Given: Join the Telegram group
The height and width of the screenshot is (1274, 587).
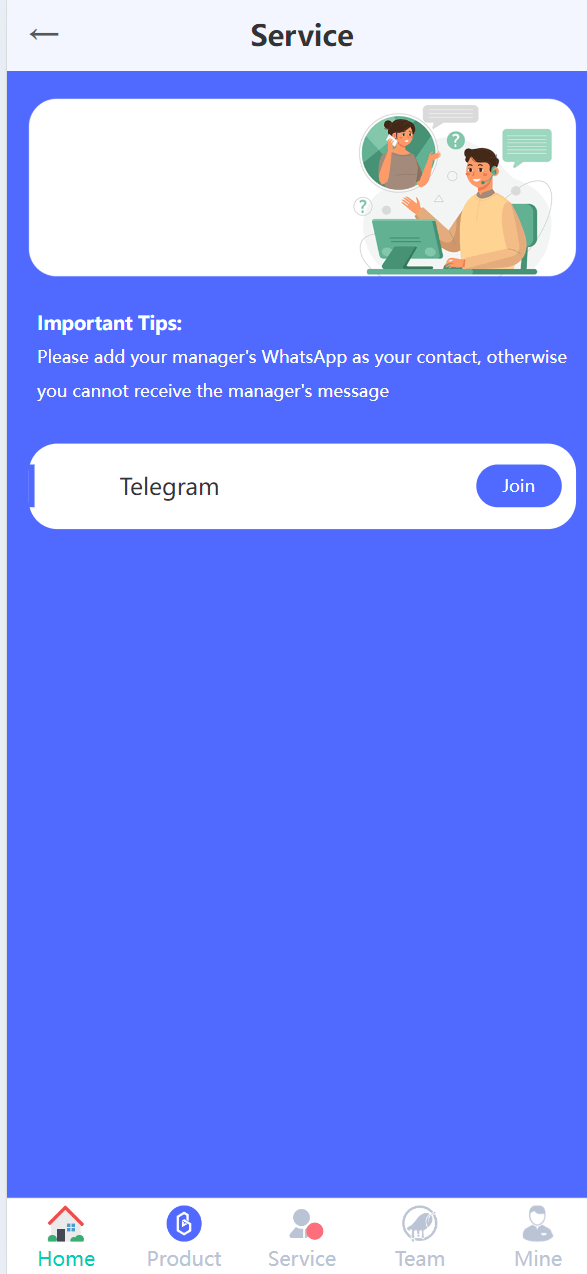Looking at the screenshot, I should 518,486.
